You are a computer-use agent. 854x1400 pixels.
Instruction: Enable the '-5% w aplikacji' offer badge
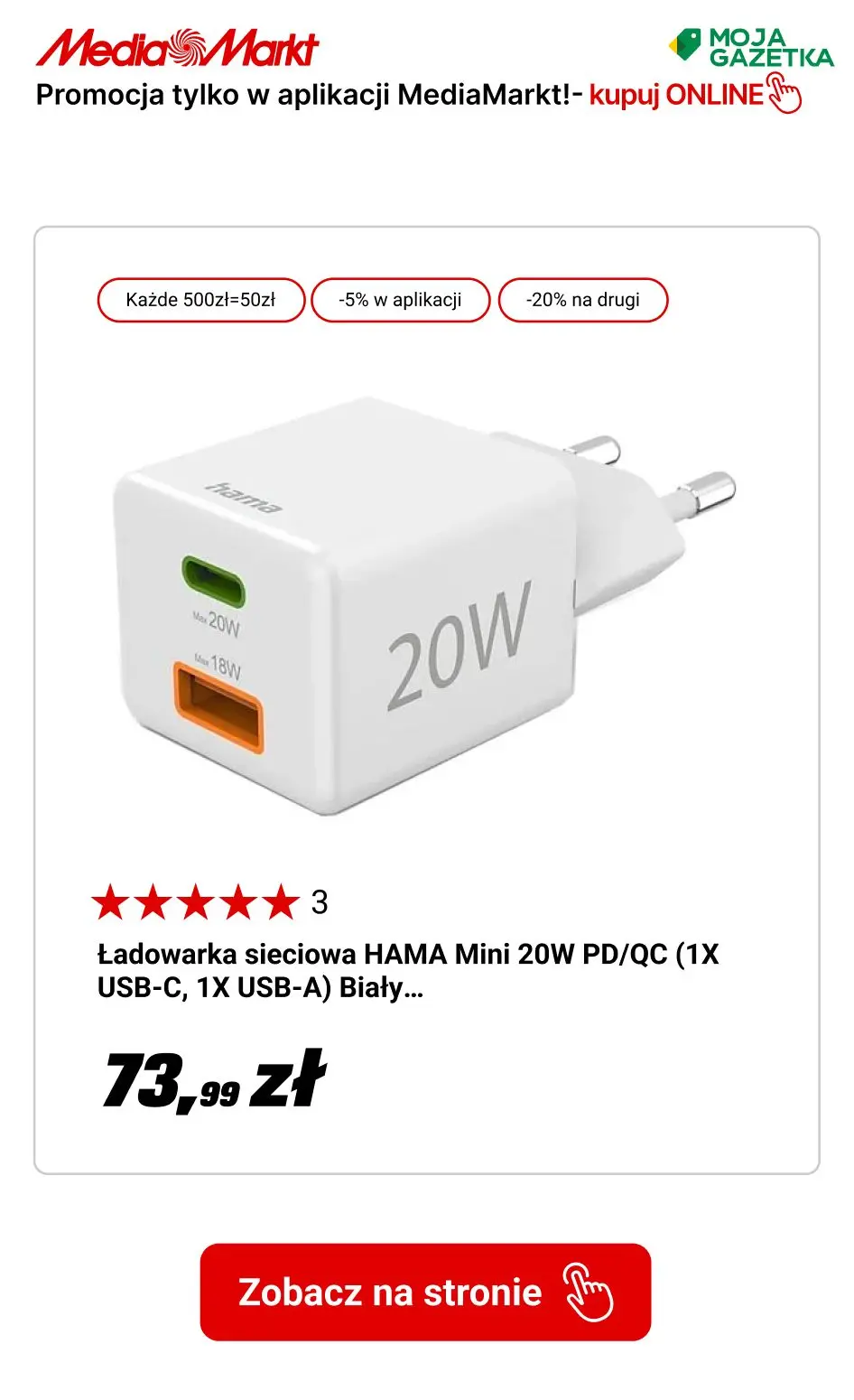(401, 299)
